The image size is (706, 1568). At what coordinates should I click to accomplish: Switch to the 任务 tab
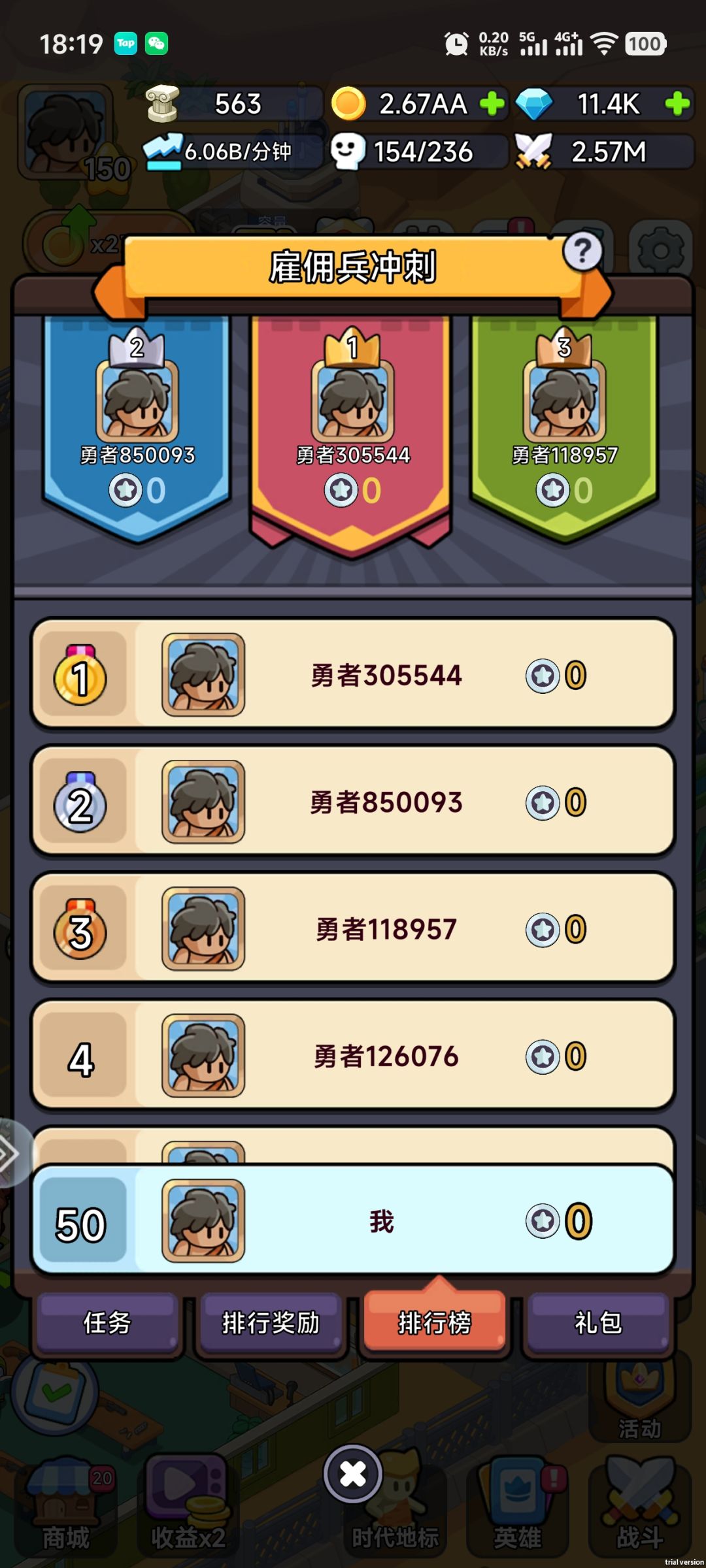coord(107,1322)
